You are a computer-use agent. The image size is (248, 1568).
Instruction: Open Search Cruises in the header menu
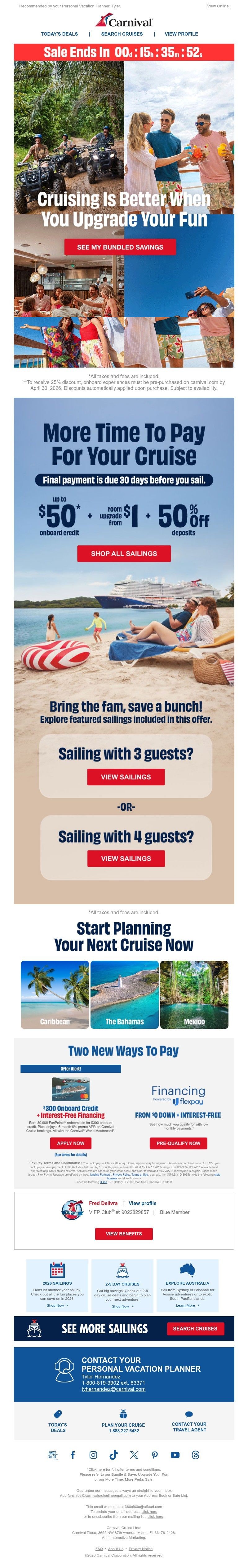pyautogui.click(x=122, y=34)
